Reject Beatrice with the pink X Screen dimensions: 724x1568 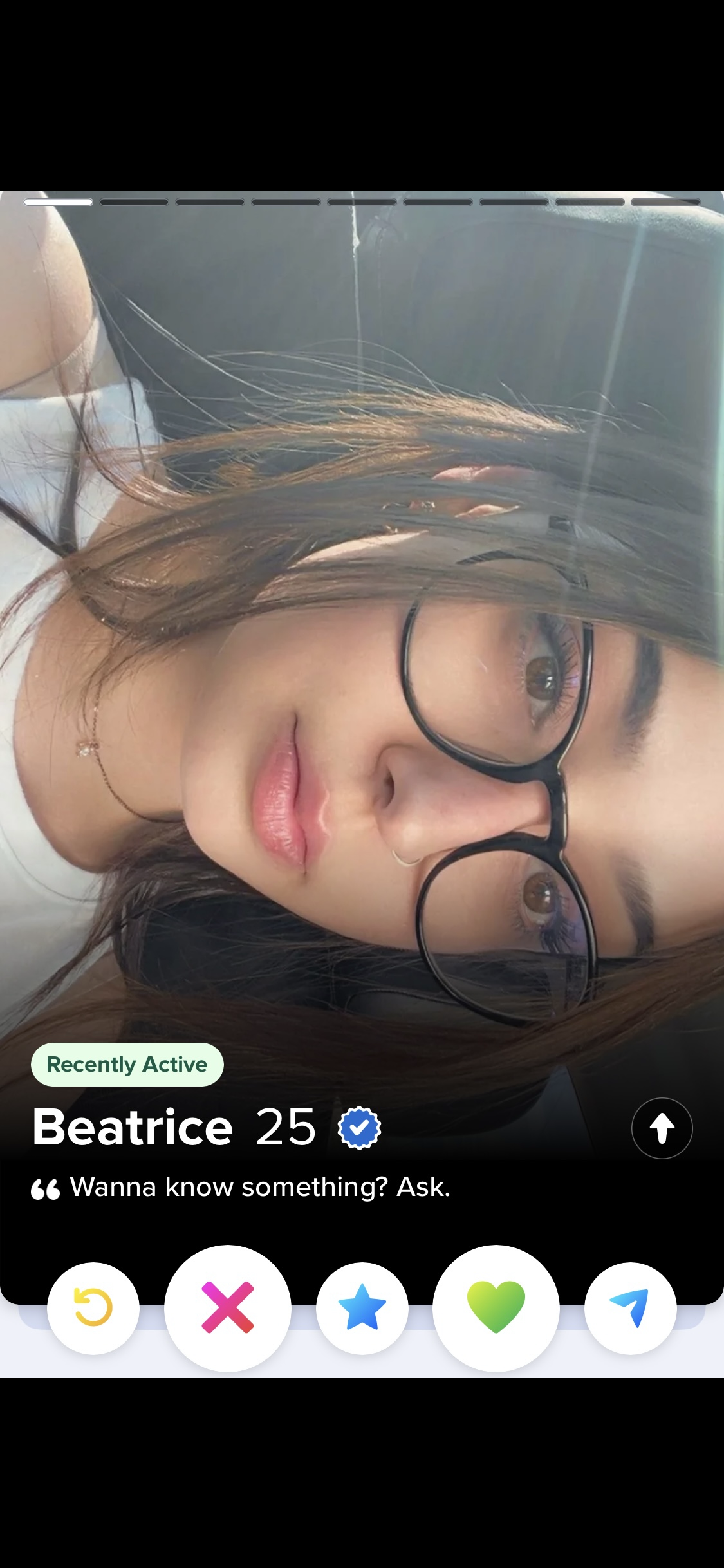(228, 1308)
